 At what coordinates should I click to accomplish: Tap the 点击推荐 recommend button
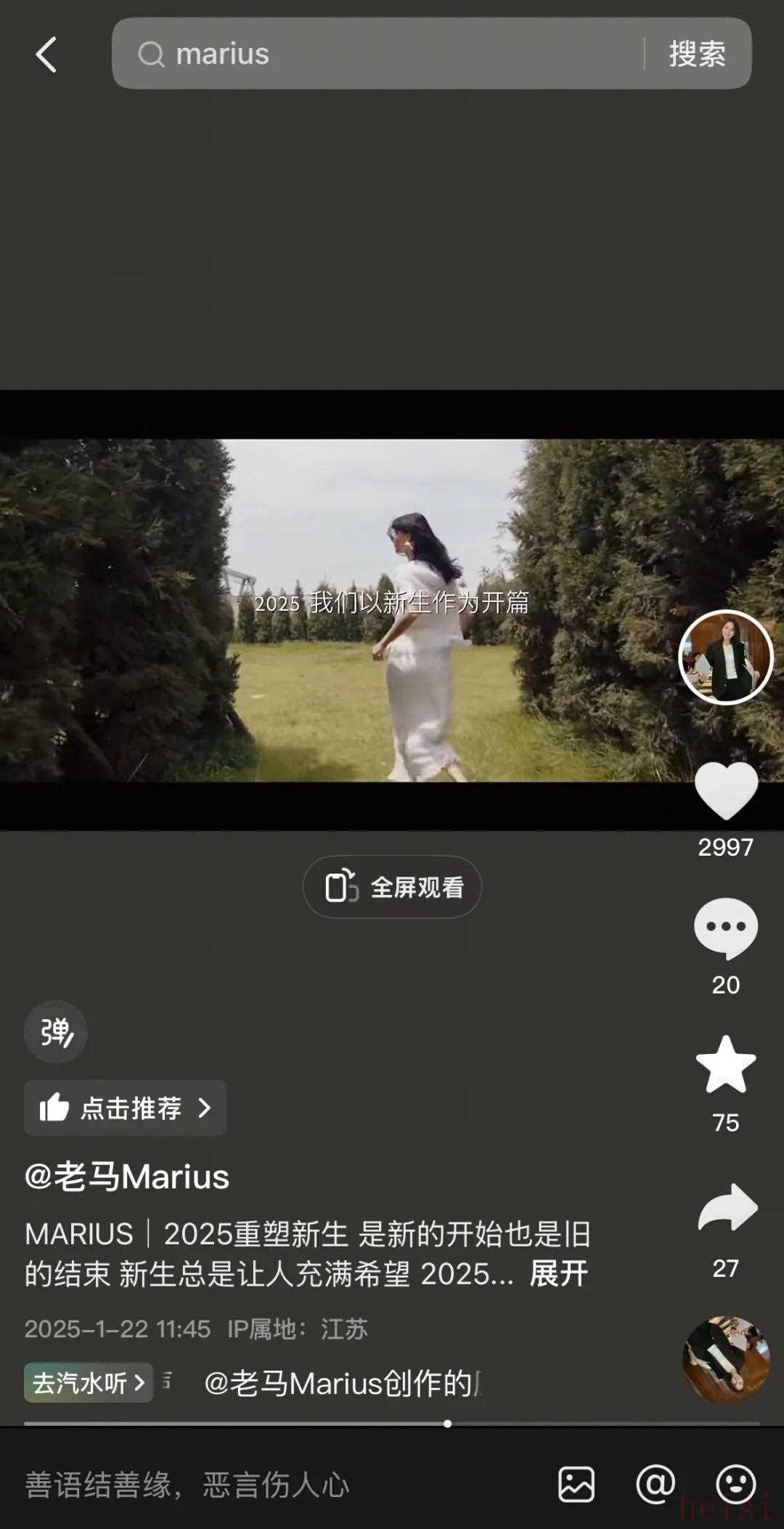(126, 1108)
